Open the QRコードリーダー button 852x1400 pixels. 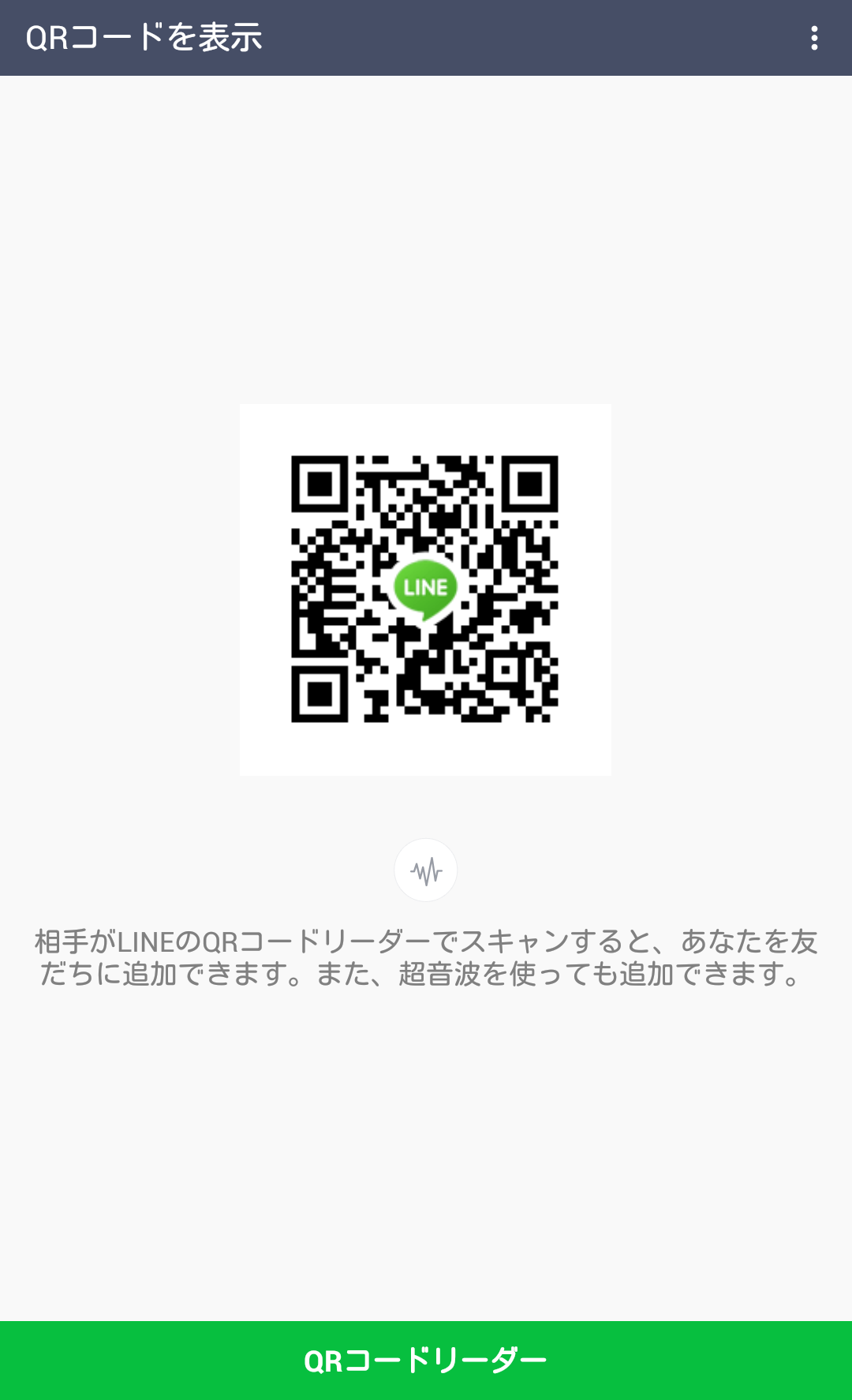click(426, 1361)
